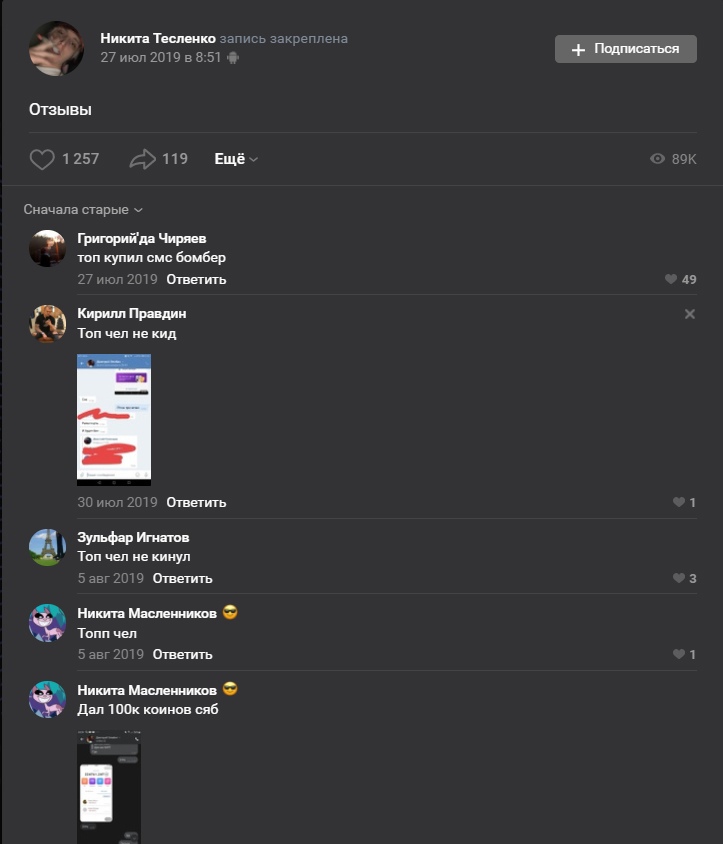Change sort order from Сначала старые
723x844 pixels.
point(83,210)
